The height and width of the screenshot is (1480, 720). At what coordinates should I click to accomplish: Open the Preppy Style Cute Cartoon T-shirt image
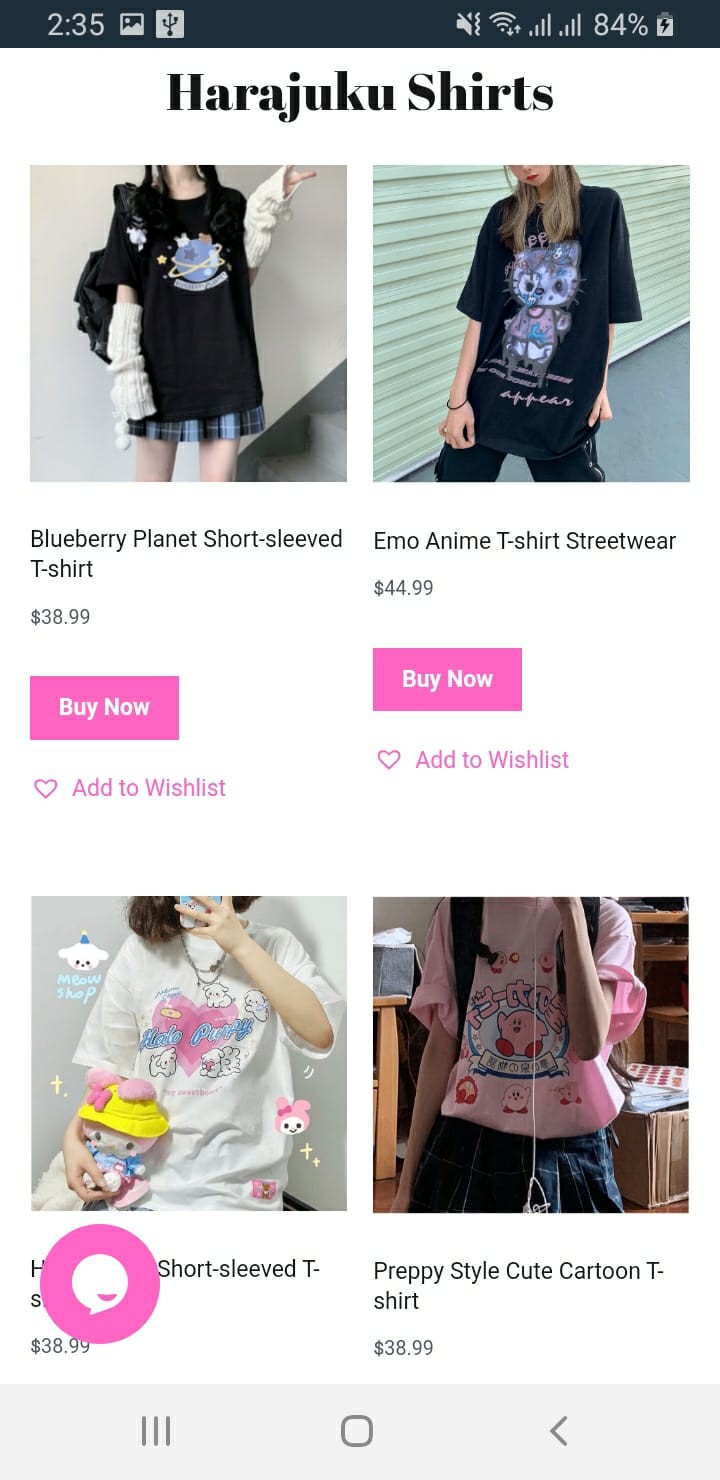click(531, 1054)
